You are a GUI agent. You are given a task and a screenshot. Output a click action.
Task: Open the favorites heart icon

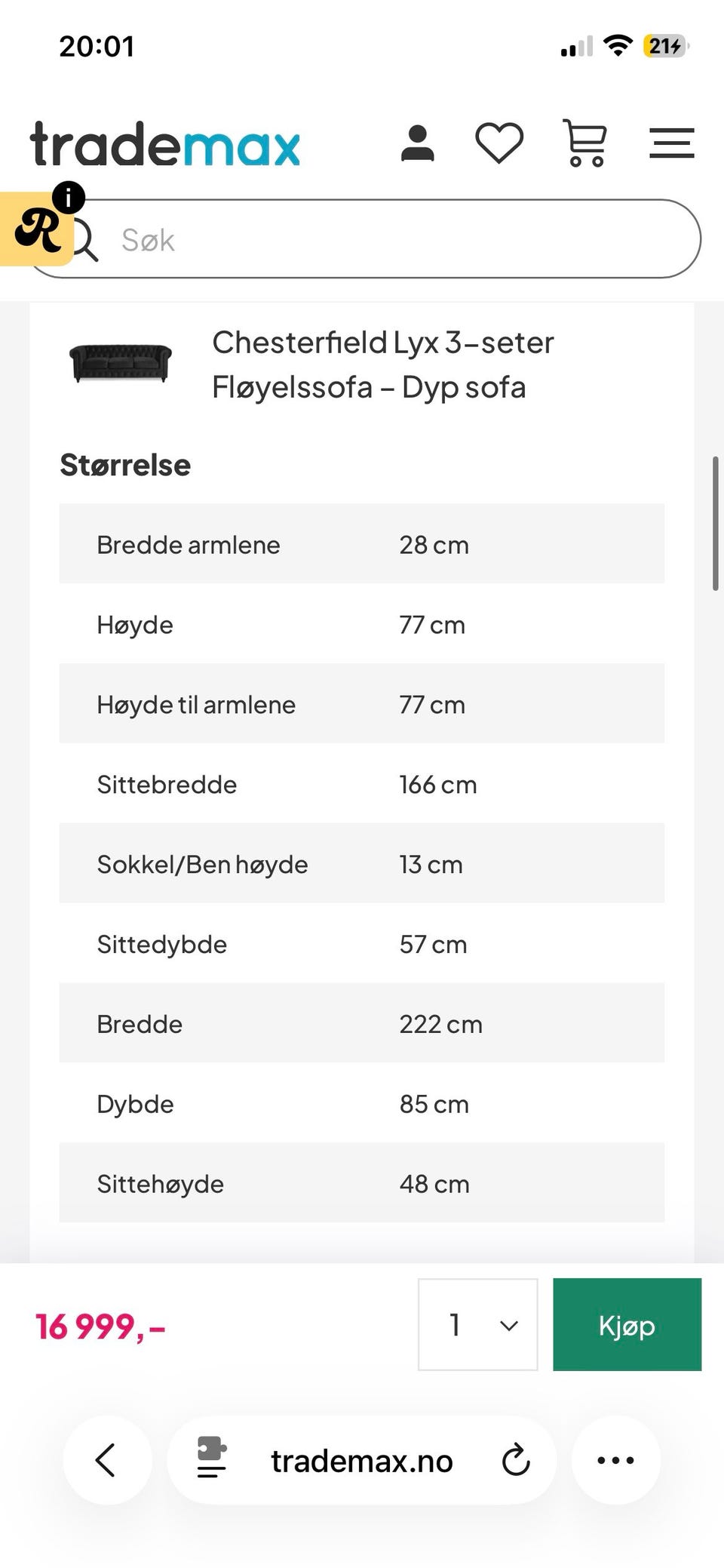point(499,143)
